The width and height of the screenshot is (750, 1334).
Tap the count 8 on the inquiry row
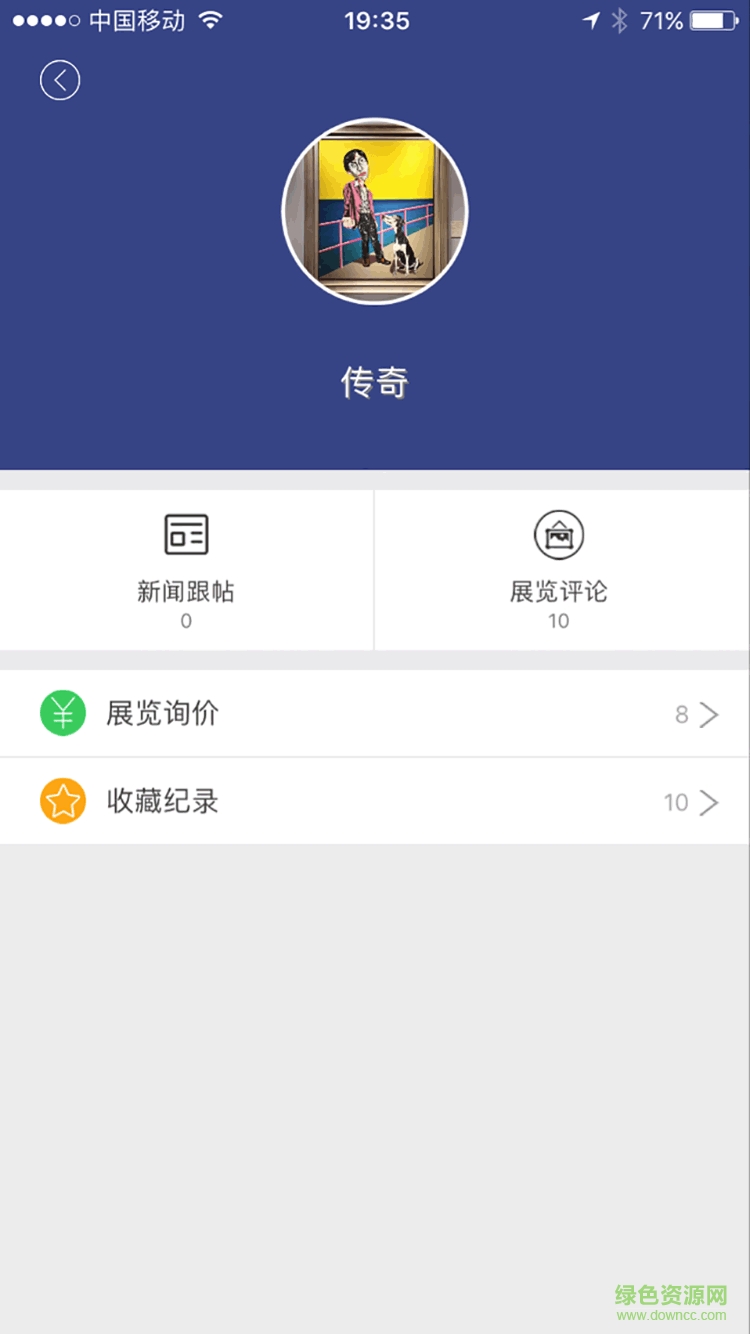[x=682, y=713]
